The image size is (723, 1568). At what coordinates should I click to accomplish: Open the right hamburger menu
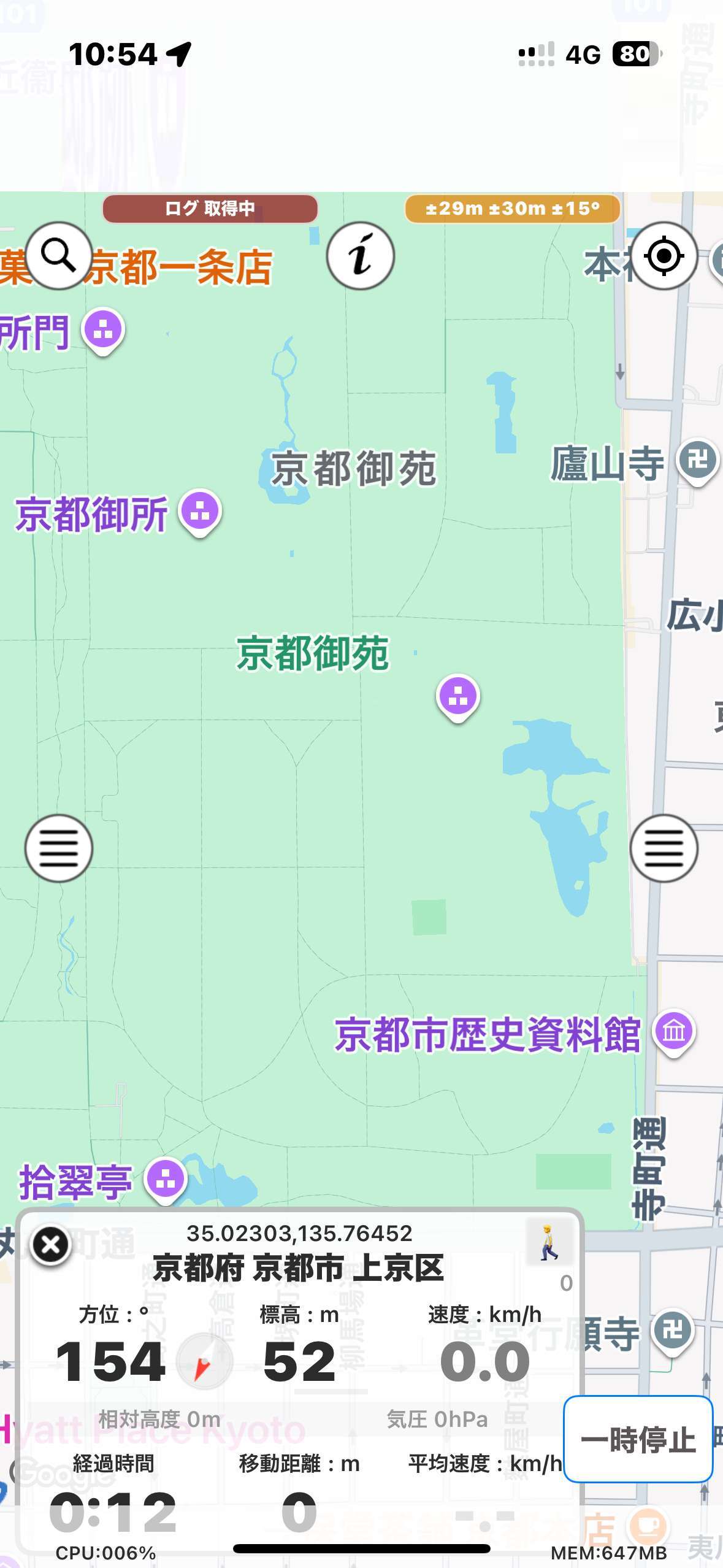(x=664, y=848)
